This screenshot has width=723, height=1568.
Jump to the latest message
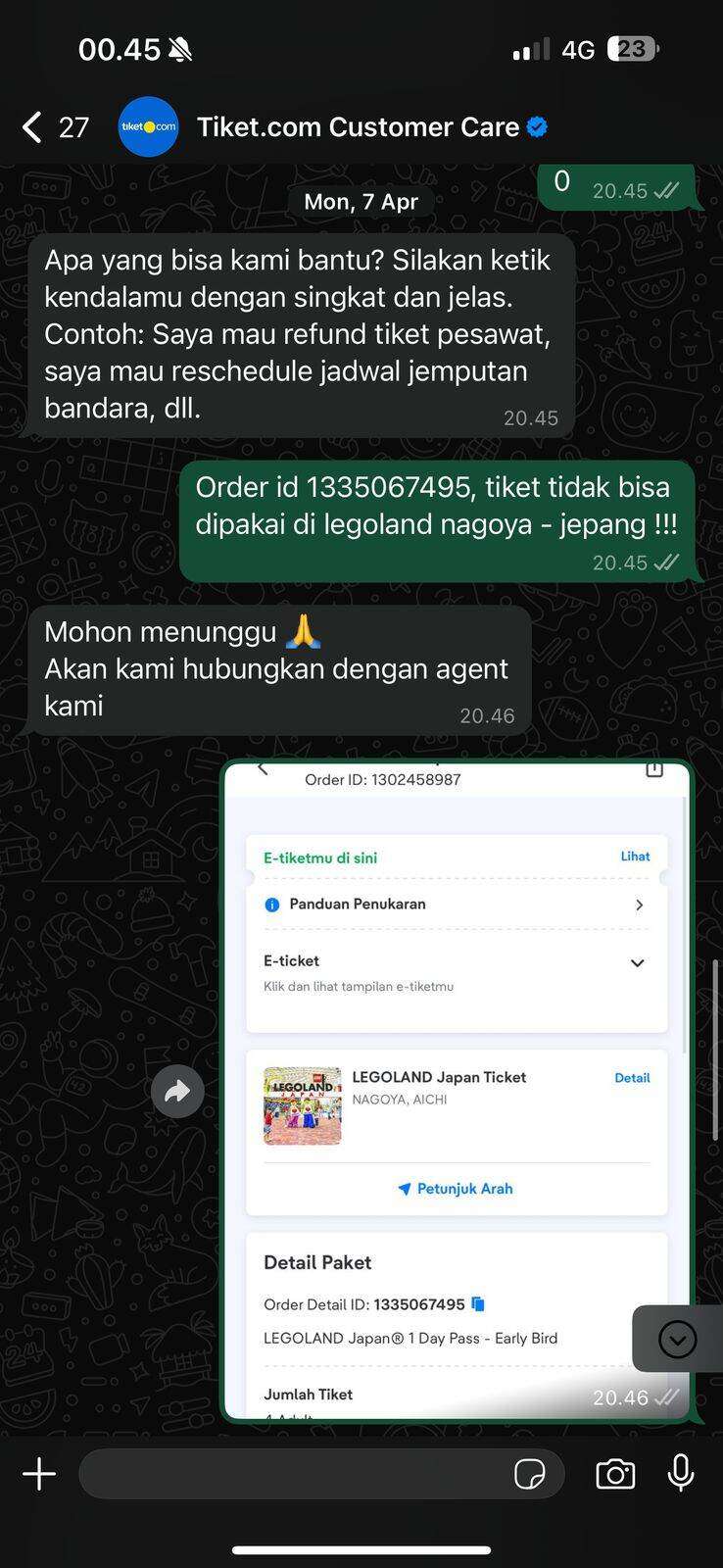(677, 1339)
